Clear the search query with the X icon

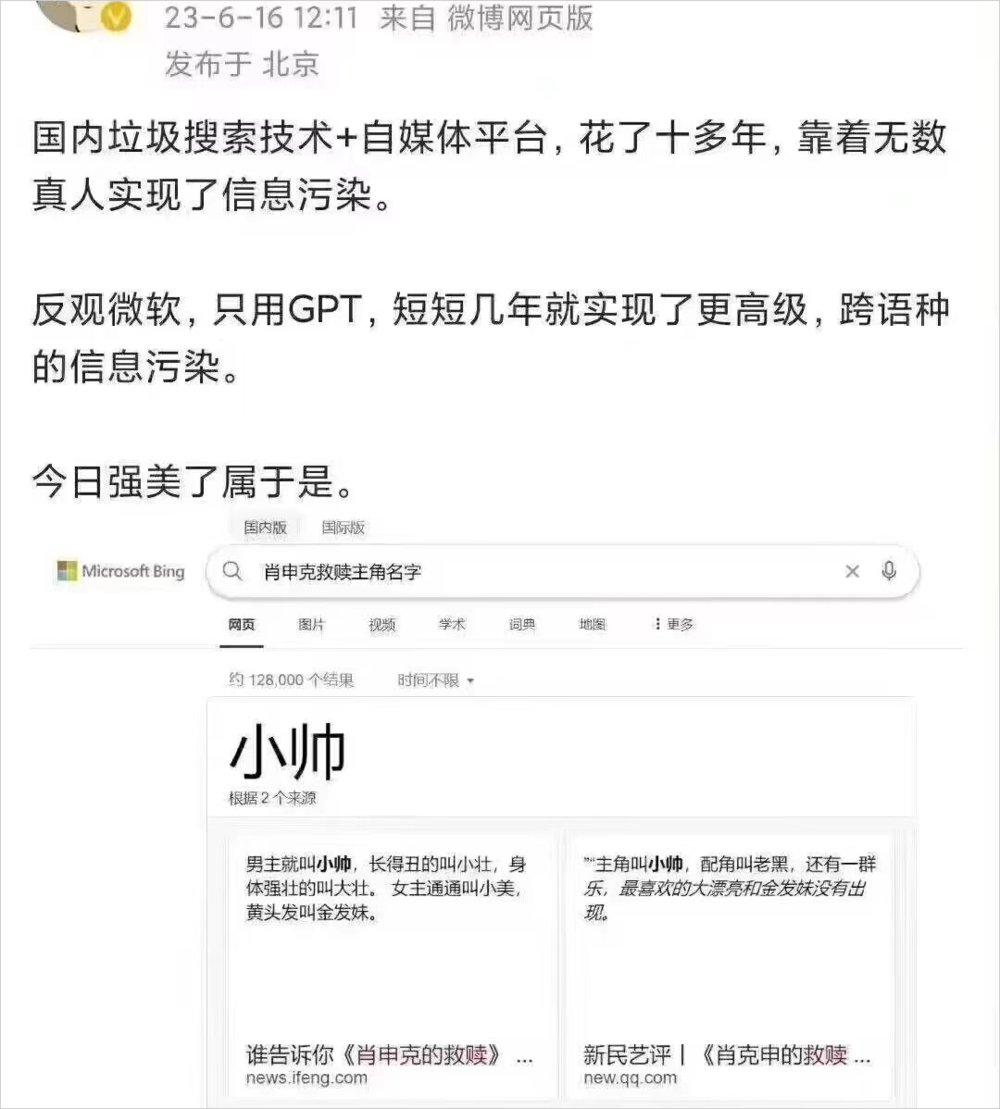coord(852,571)
